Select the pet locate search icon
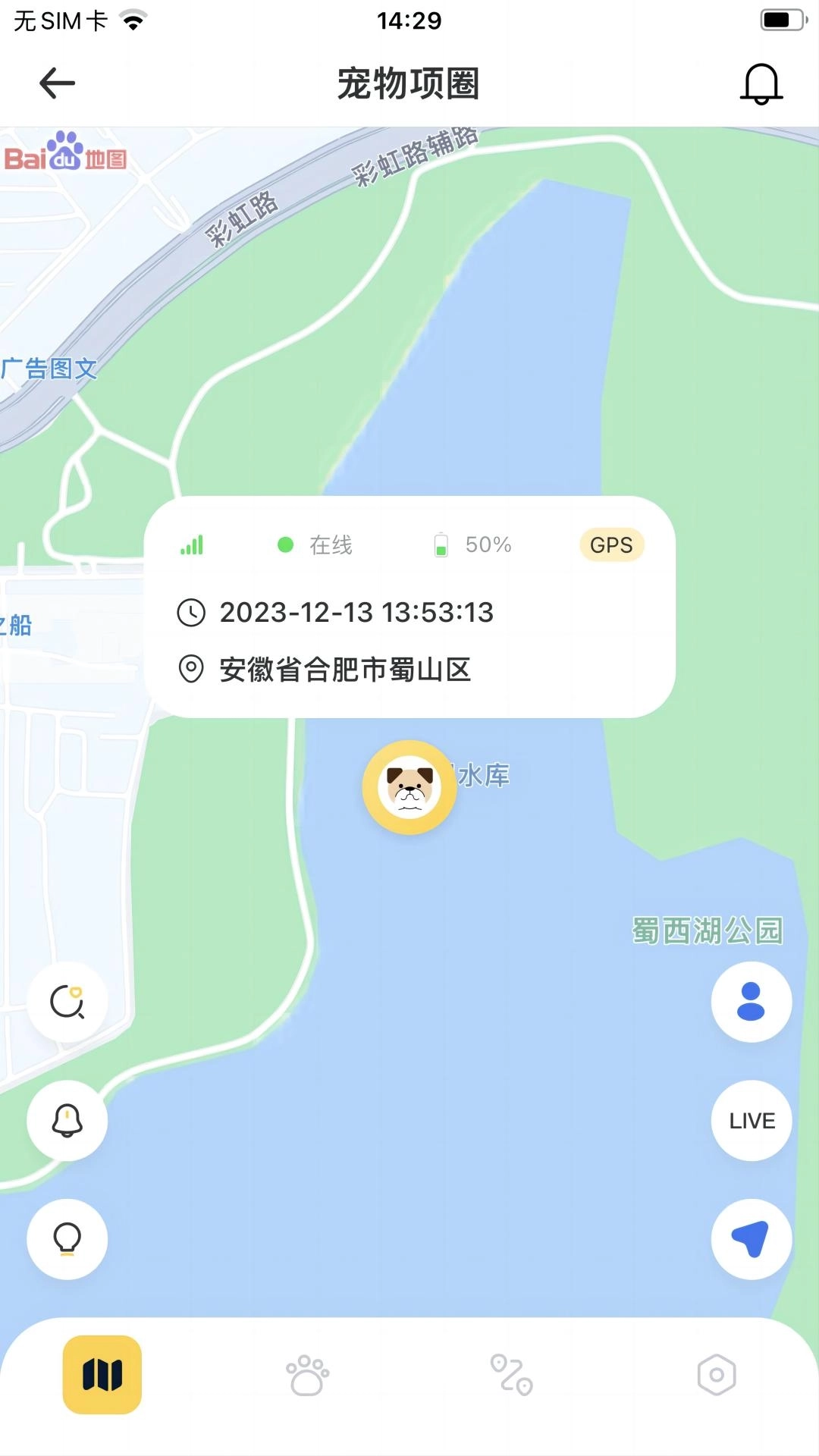The height and width of the screenshot is (1456, 819). (x=67, y=1003)
